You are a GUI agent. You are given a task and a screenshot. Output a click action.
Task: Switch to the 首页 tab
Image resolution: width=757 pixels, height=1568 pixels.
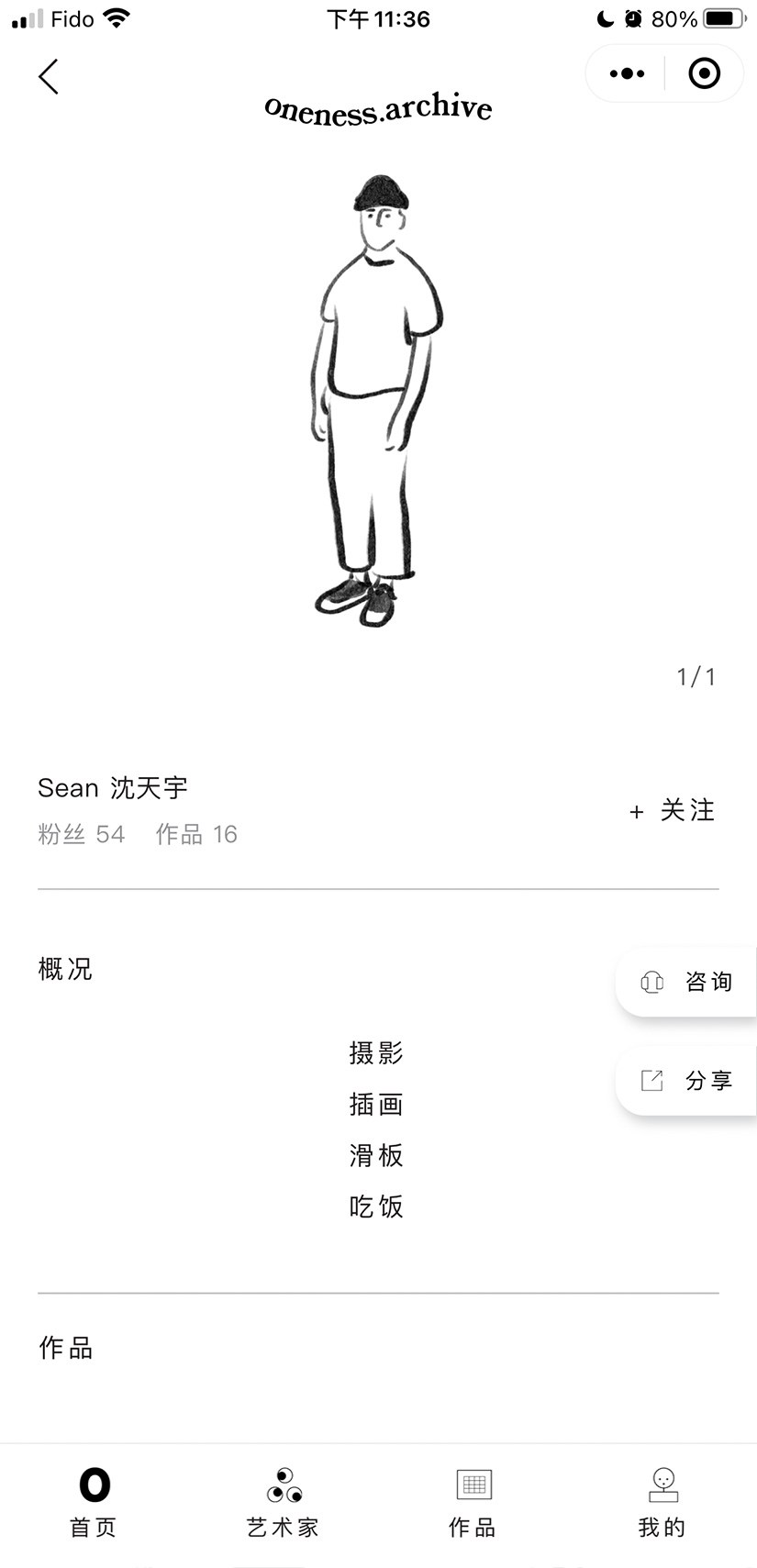[94, 1502]
